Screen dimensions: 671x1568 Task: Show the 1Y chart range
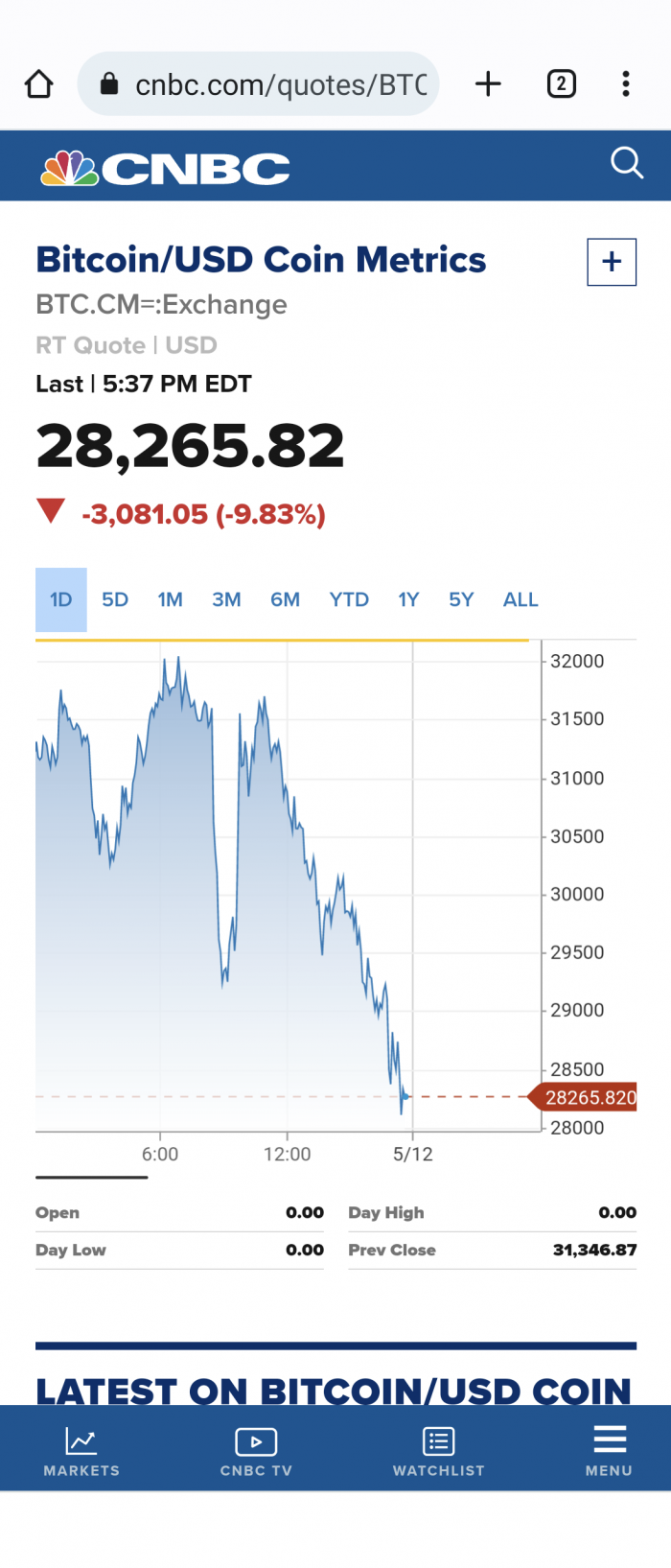(x=408, y=599)
